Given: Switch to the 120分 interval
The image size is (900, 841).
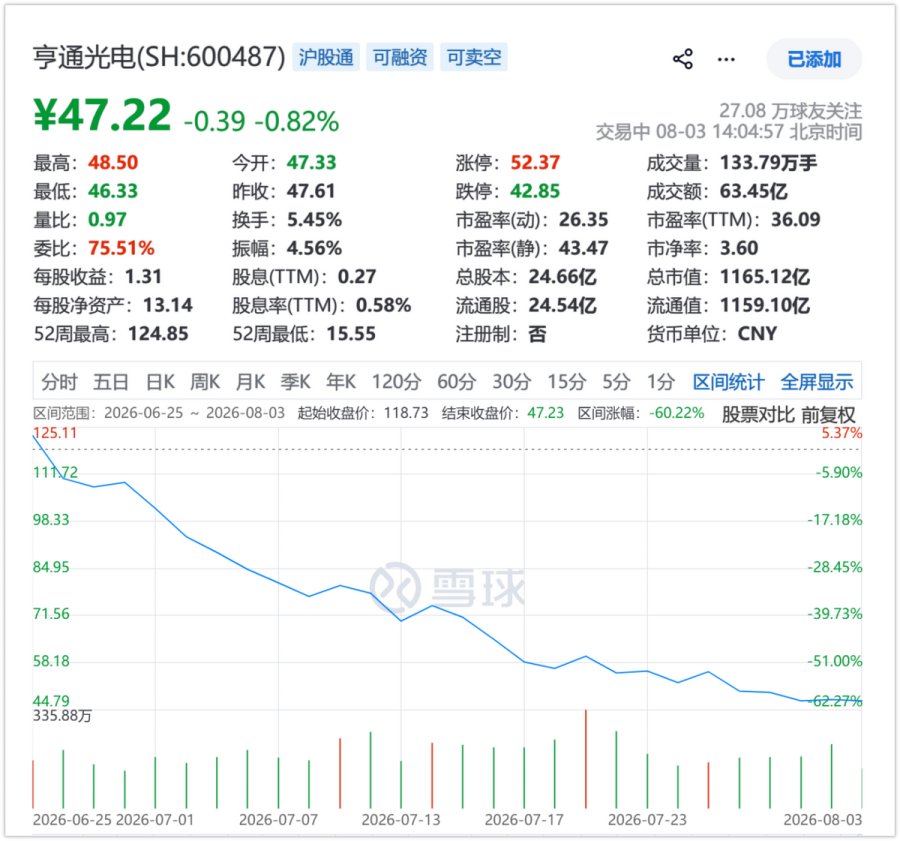Looking at the screenshot, I should coord(397,382).
